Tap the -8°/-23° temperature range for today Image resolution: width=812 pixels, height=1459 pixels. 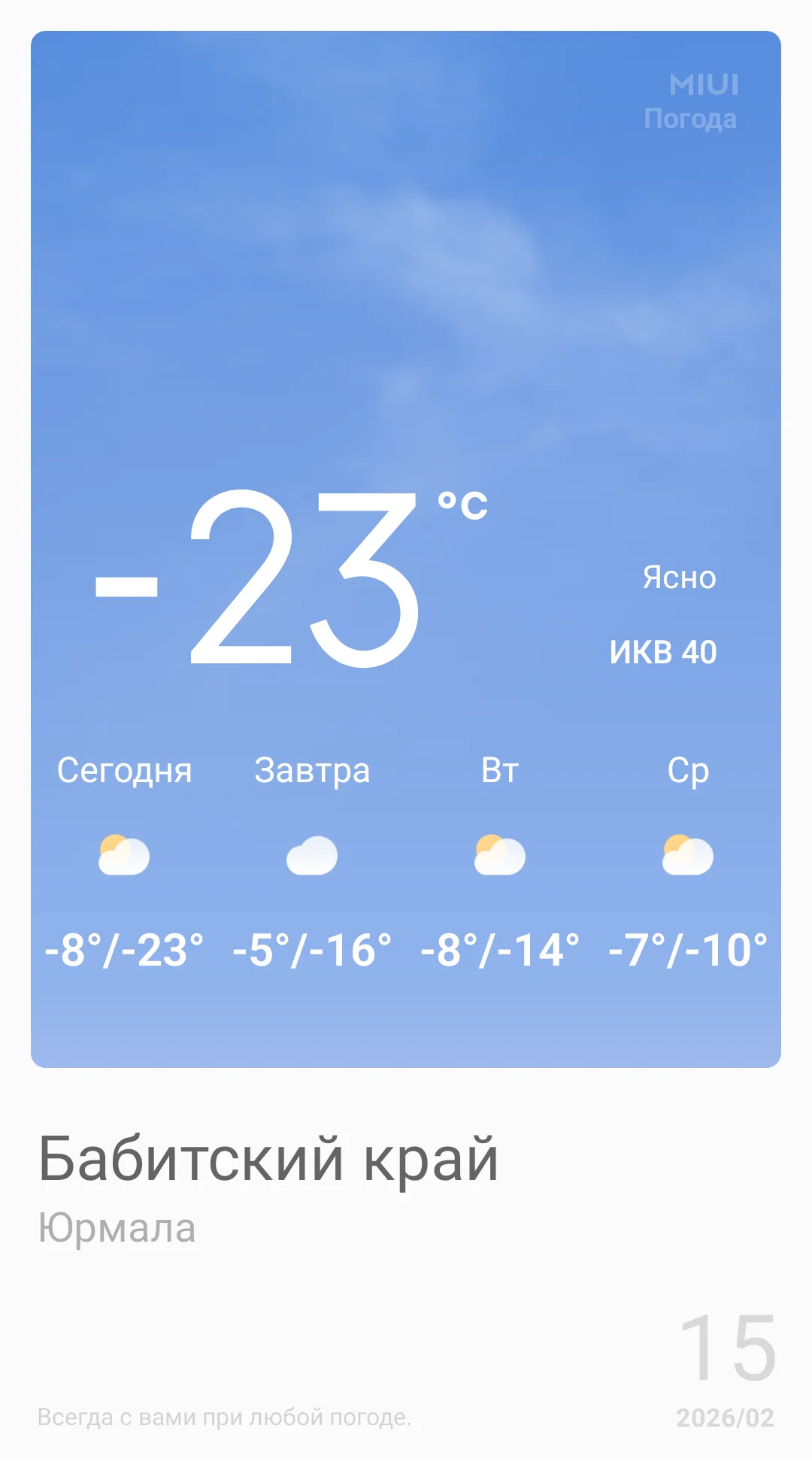[125, 949]
